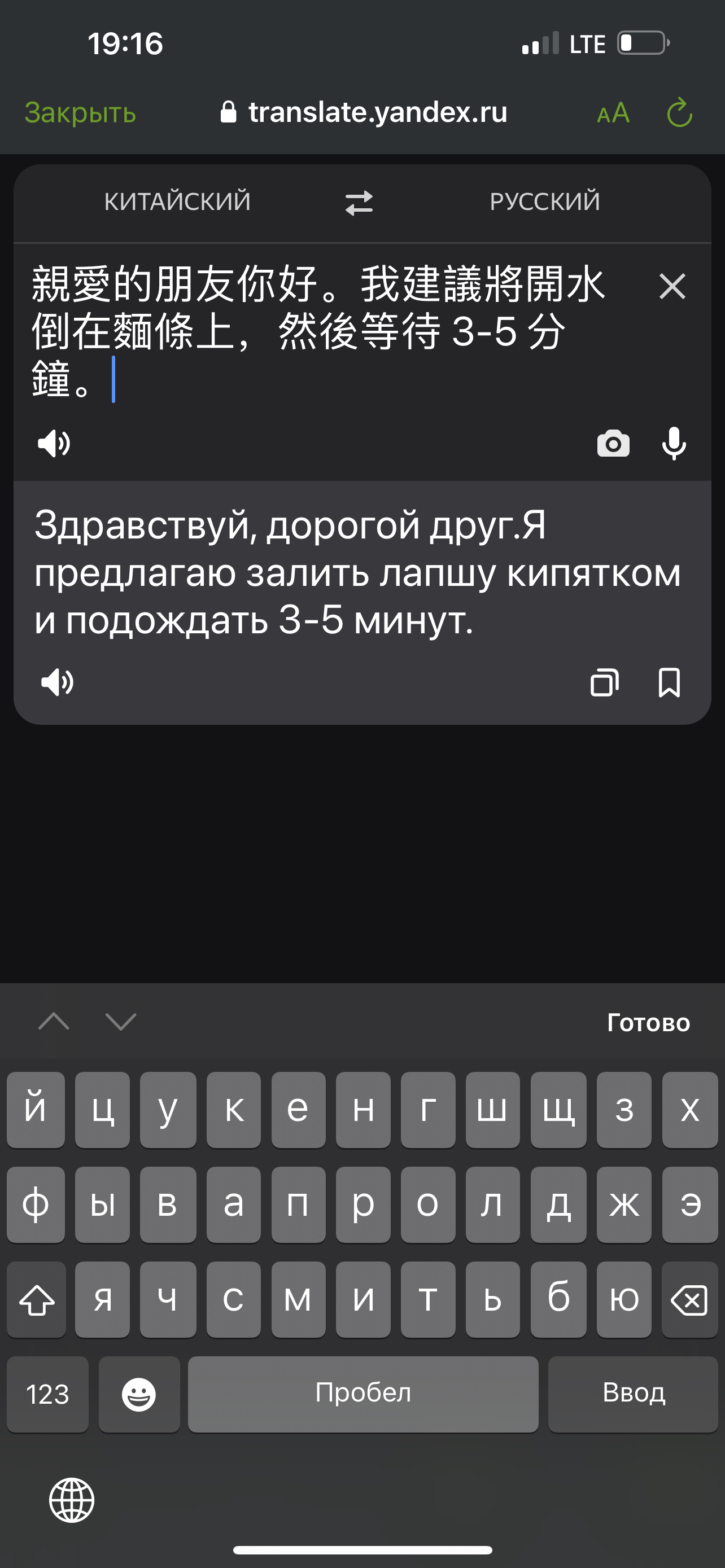This screenshot has height=1568, width=725.
Task: Open camera translation
Action: click(x=613, y=443)
